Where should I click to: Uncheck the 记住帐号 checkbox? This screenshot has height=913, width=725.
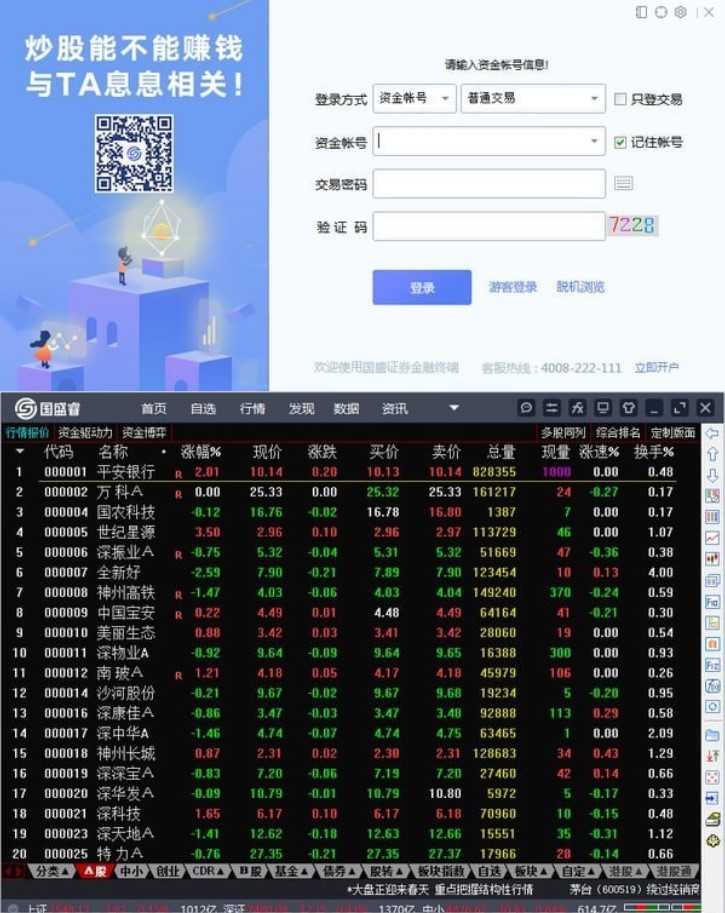(x=621, y=142)
